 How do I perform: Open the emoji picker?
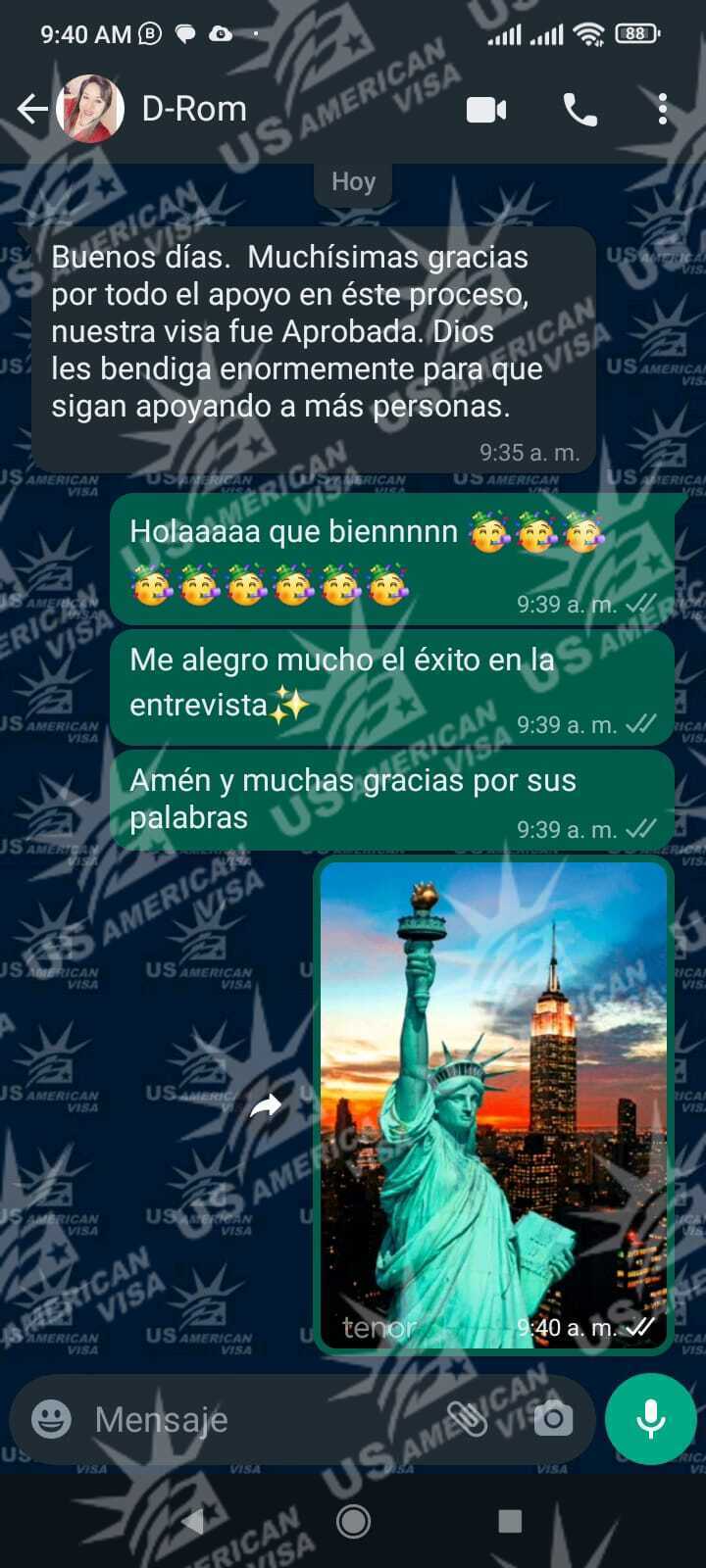tap(52, 1419)
